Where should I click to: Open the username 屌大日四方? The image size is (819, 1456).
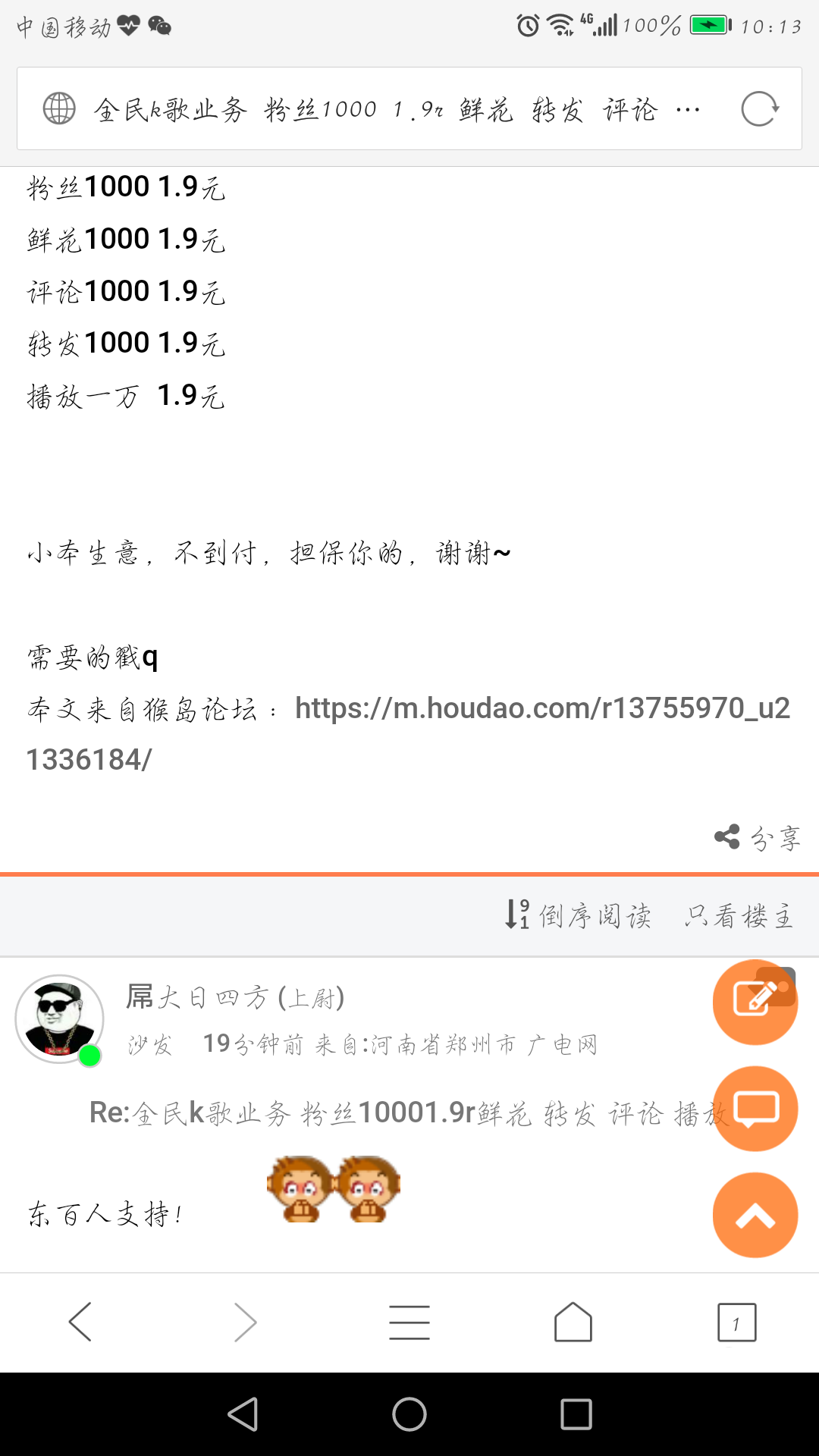pos(196,997)
